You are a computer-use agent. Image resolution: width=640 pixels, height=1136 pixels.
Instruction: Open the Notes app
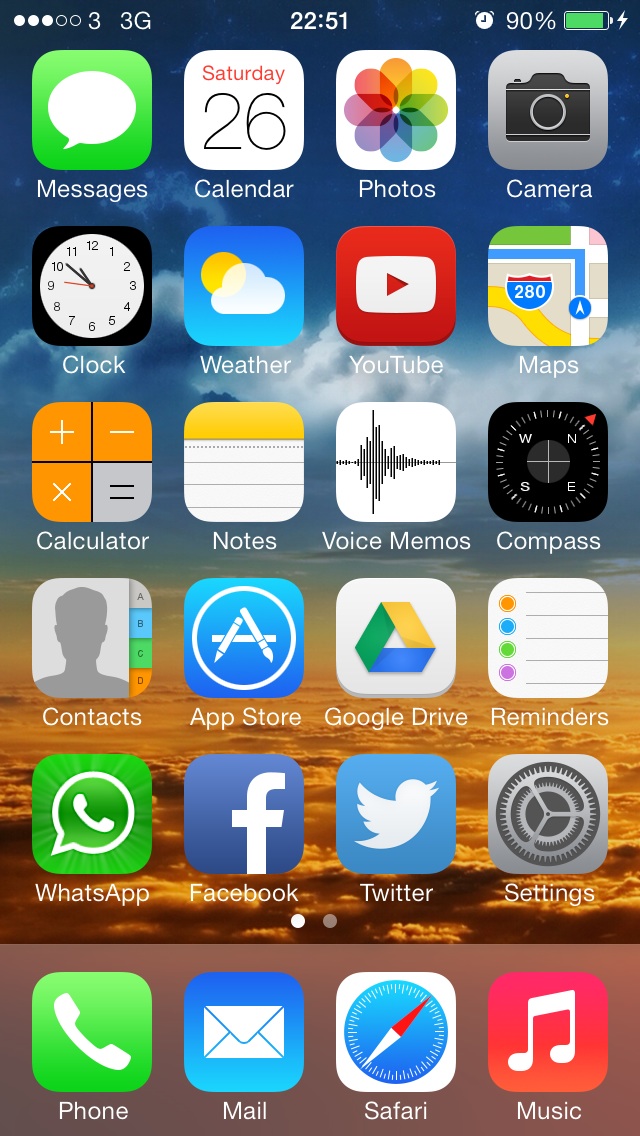tap(244, 462)
